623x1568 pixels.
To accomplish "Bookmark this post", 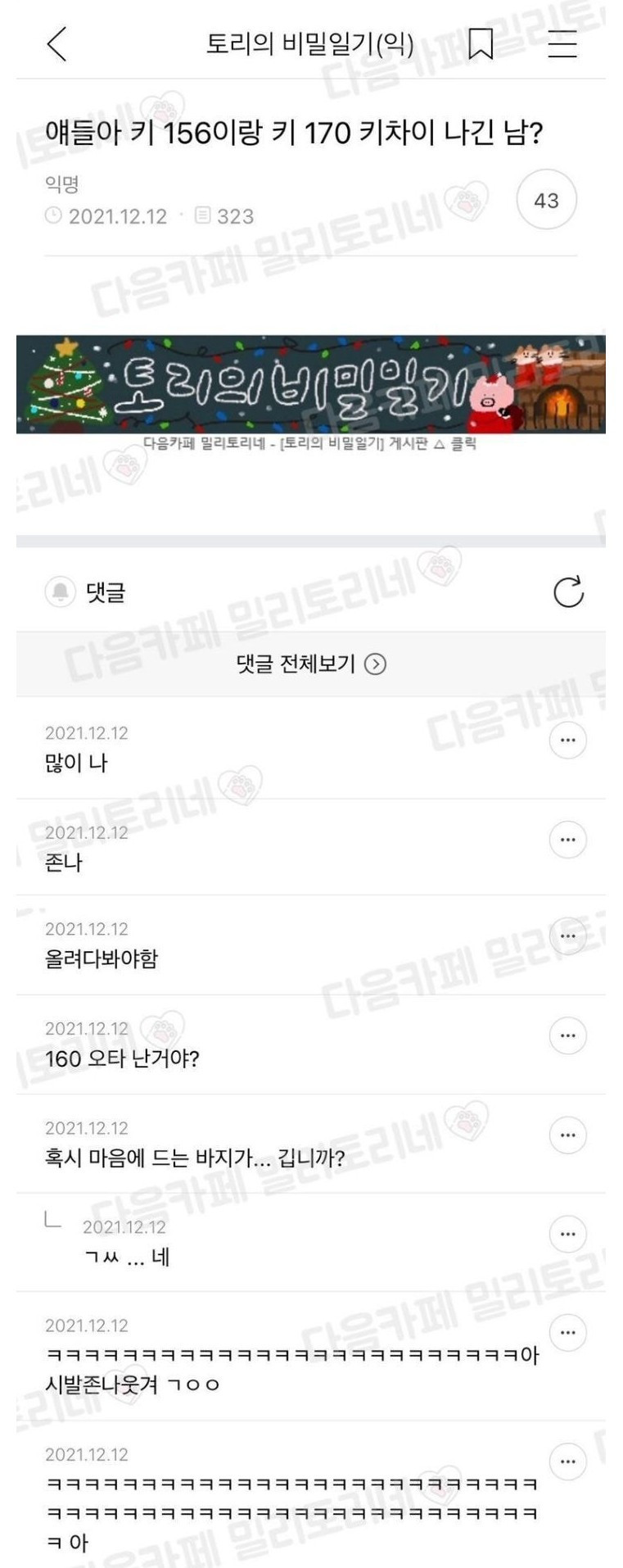I will (481, 43).
